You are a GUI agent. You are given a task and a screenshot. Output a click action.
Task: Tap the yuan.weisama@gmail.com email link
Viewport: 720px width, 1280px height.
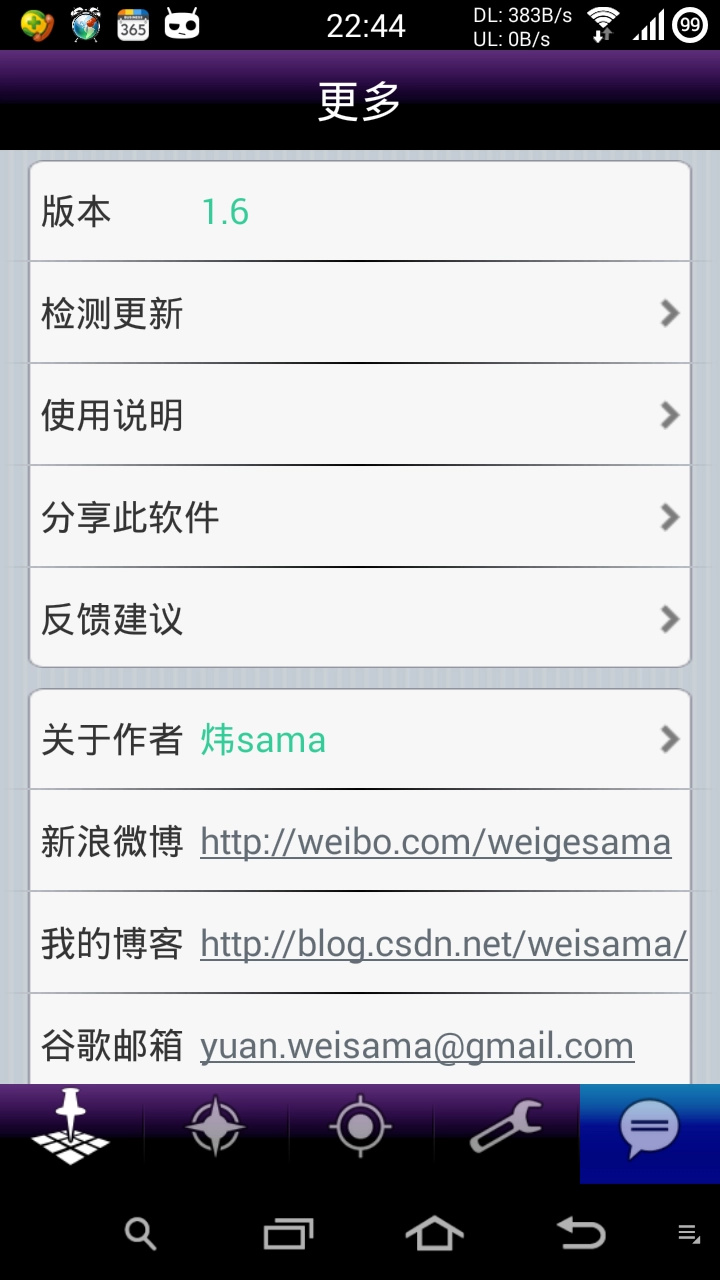[417, 1046]
